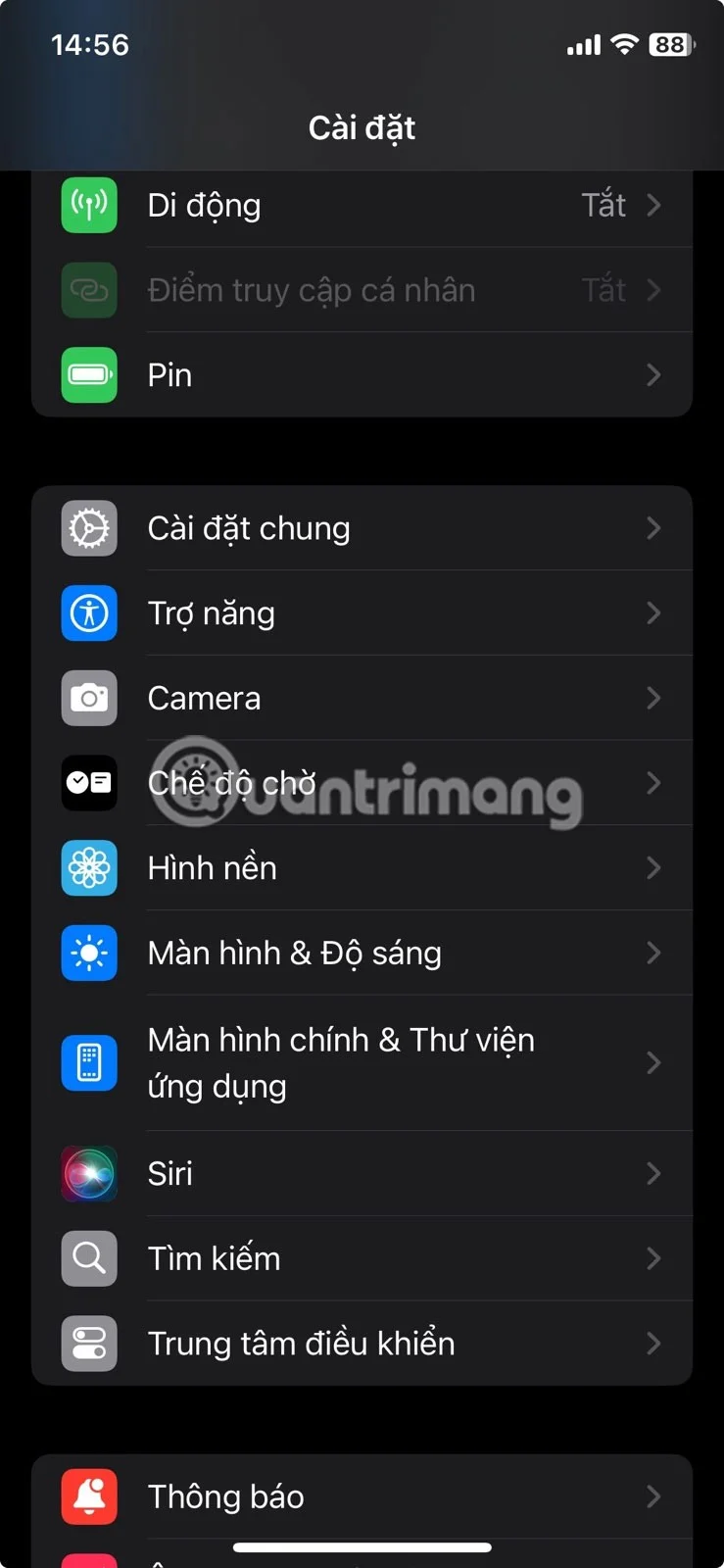Go to Tìm kiếm settings
724x1568 pixels.
click(362, 1258)
